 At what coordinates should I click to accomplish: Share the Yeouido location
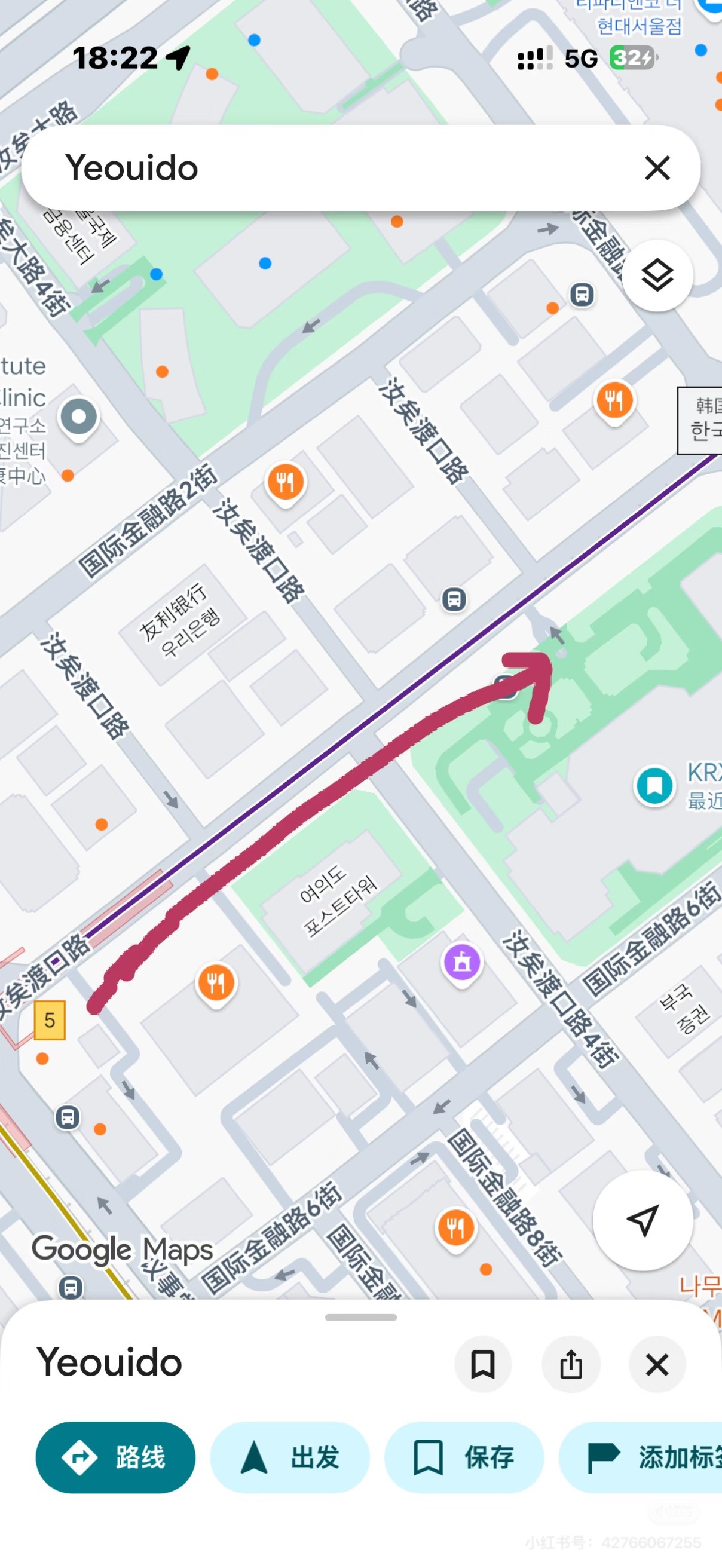[570, 1364]
